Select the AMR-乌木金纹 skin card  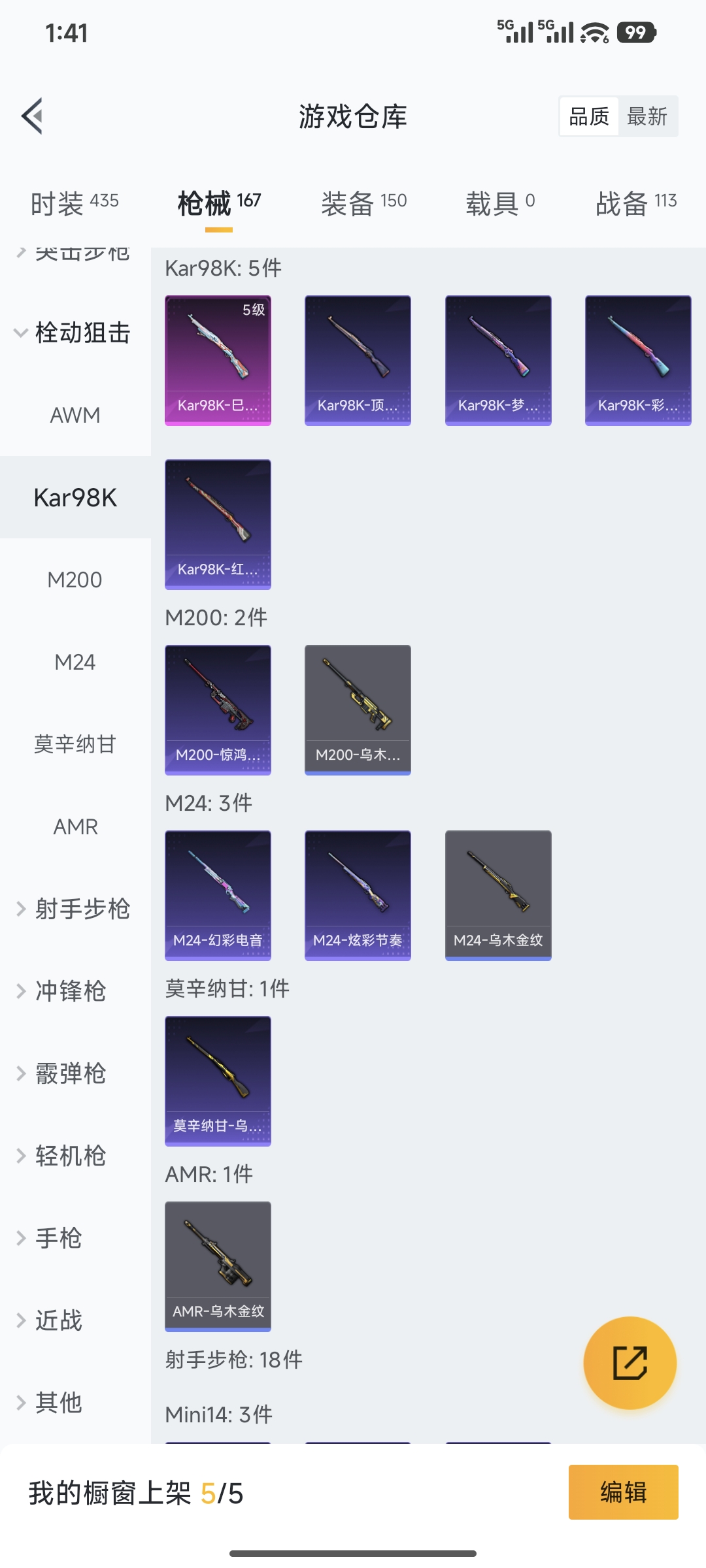pyautogui.click(x=218, y=1266)
